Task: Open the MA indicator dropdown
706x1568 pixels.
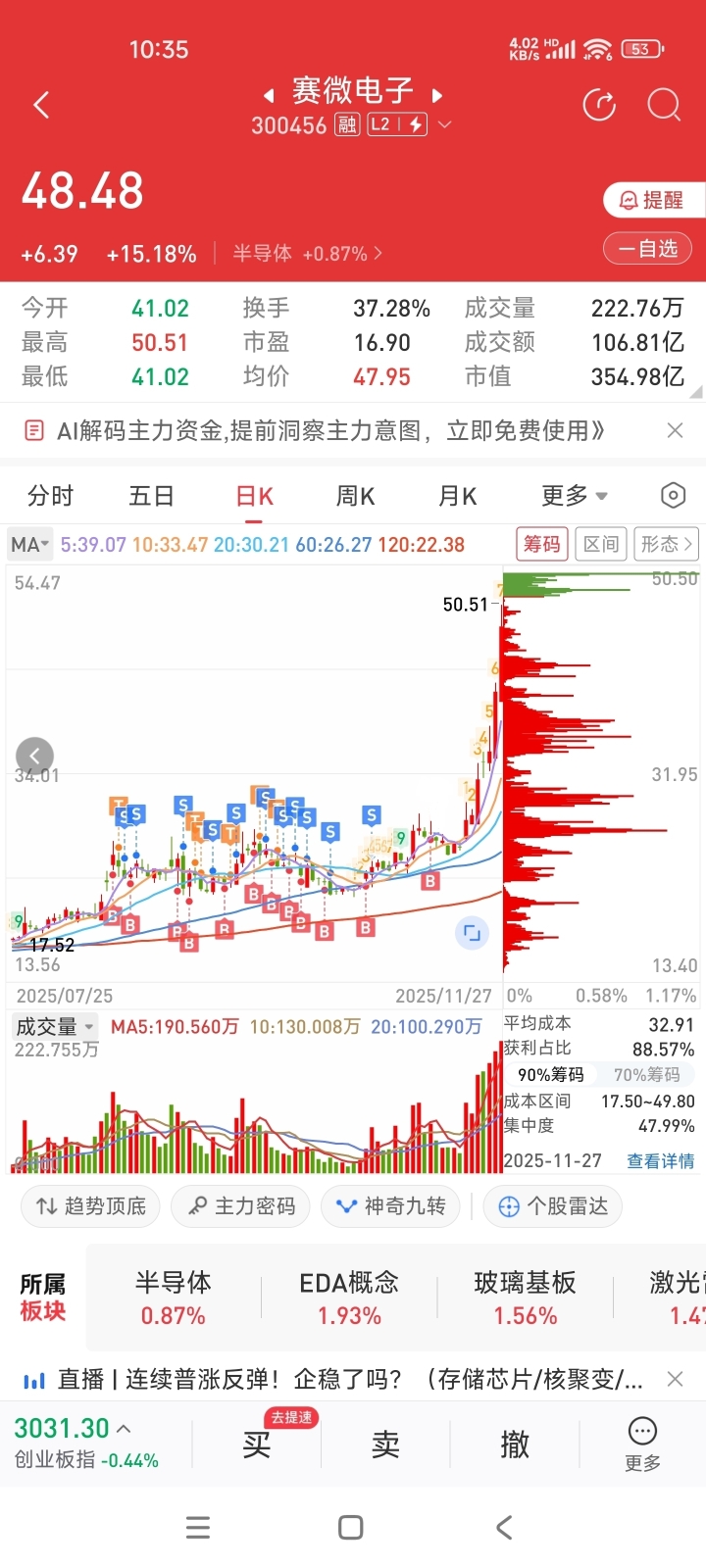Action: 29,545
